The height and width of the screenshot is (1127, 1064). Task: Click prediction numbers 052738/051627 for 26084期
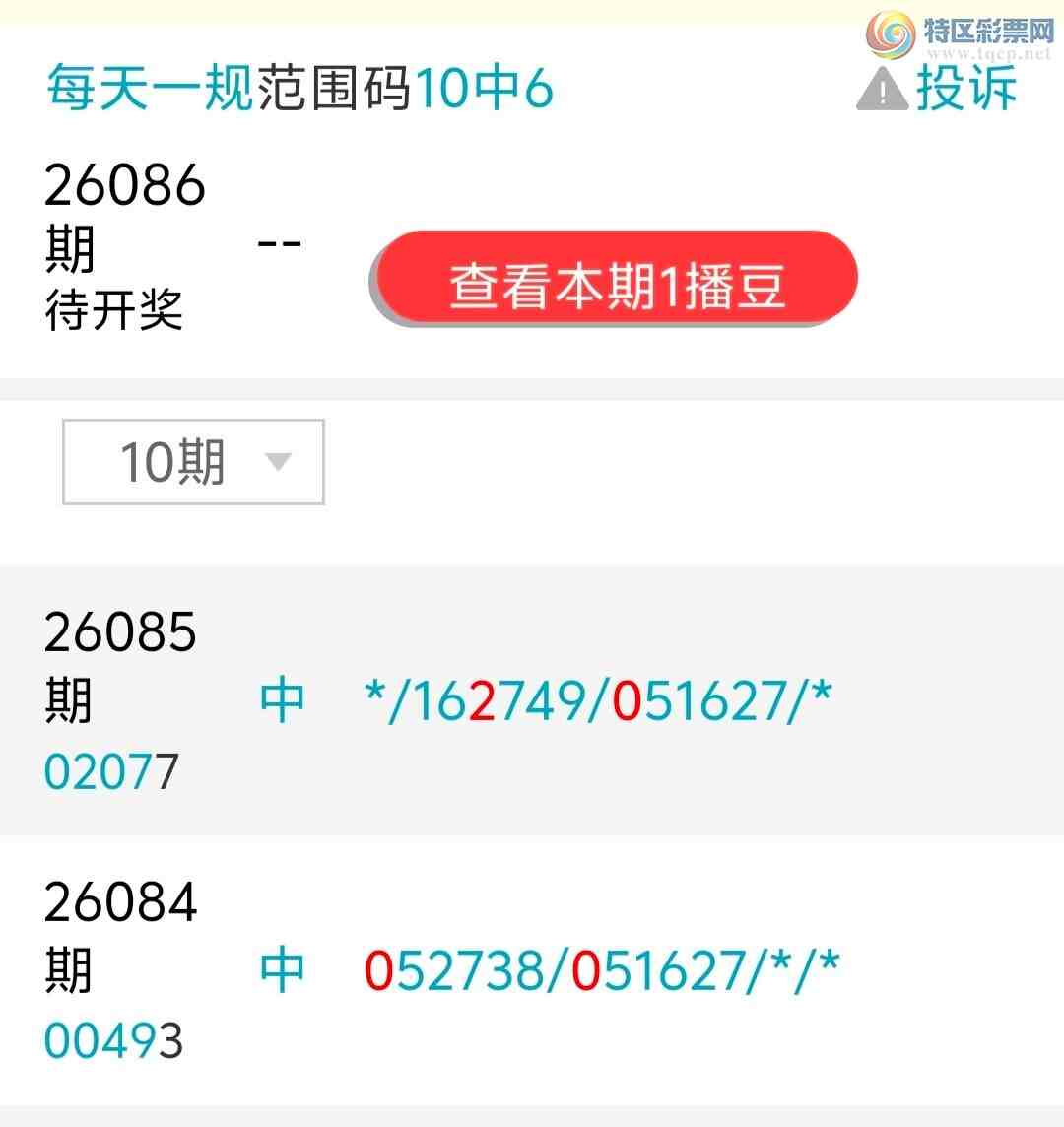pos(601,970)
